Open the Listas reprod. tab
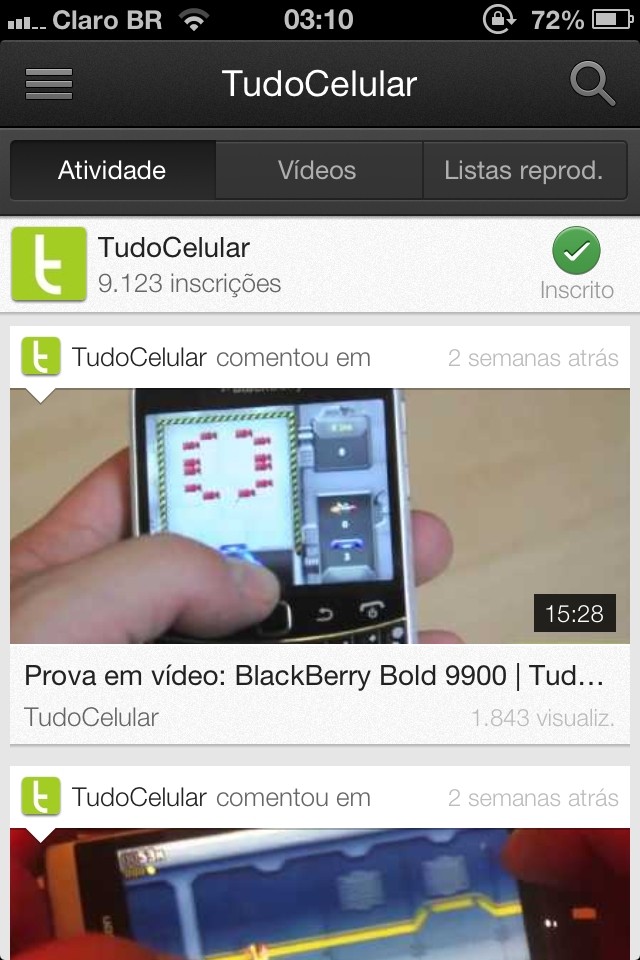Screen dimensions: 640x960 [524, 170]
